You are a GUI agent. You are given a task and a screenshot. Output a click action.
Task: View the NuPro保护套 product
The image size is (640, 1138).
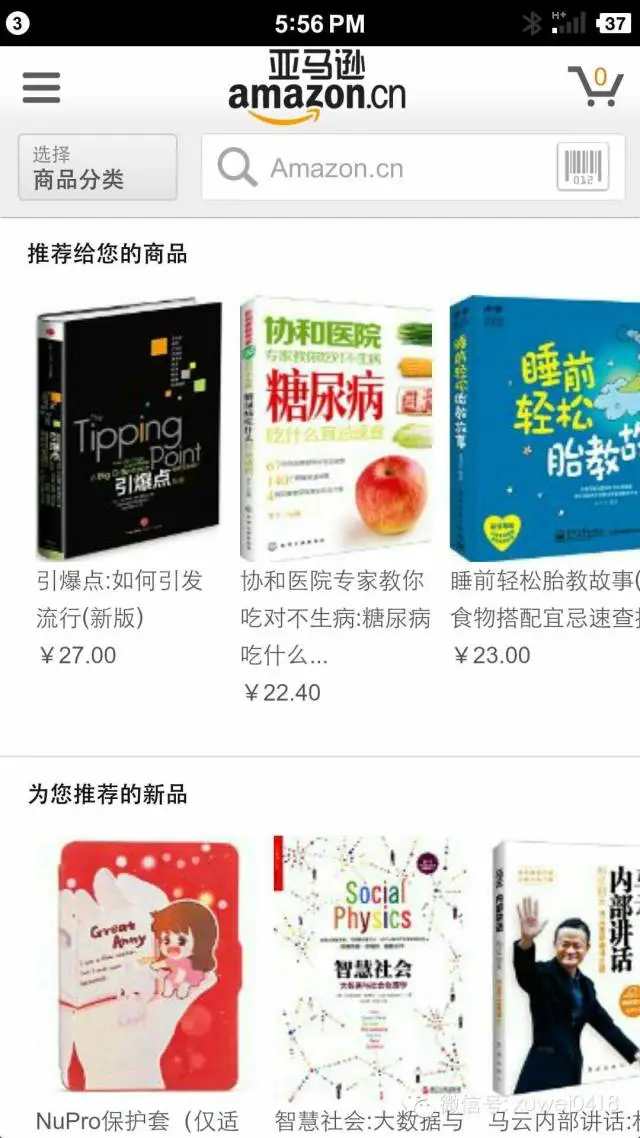tap(150, 966)
